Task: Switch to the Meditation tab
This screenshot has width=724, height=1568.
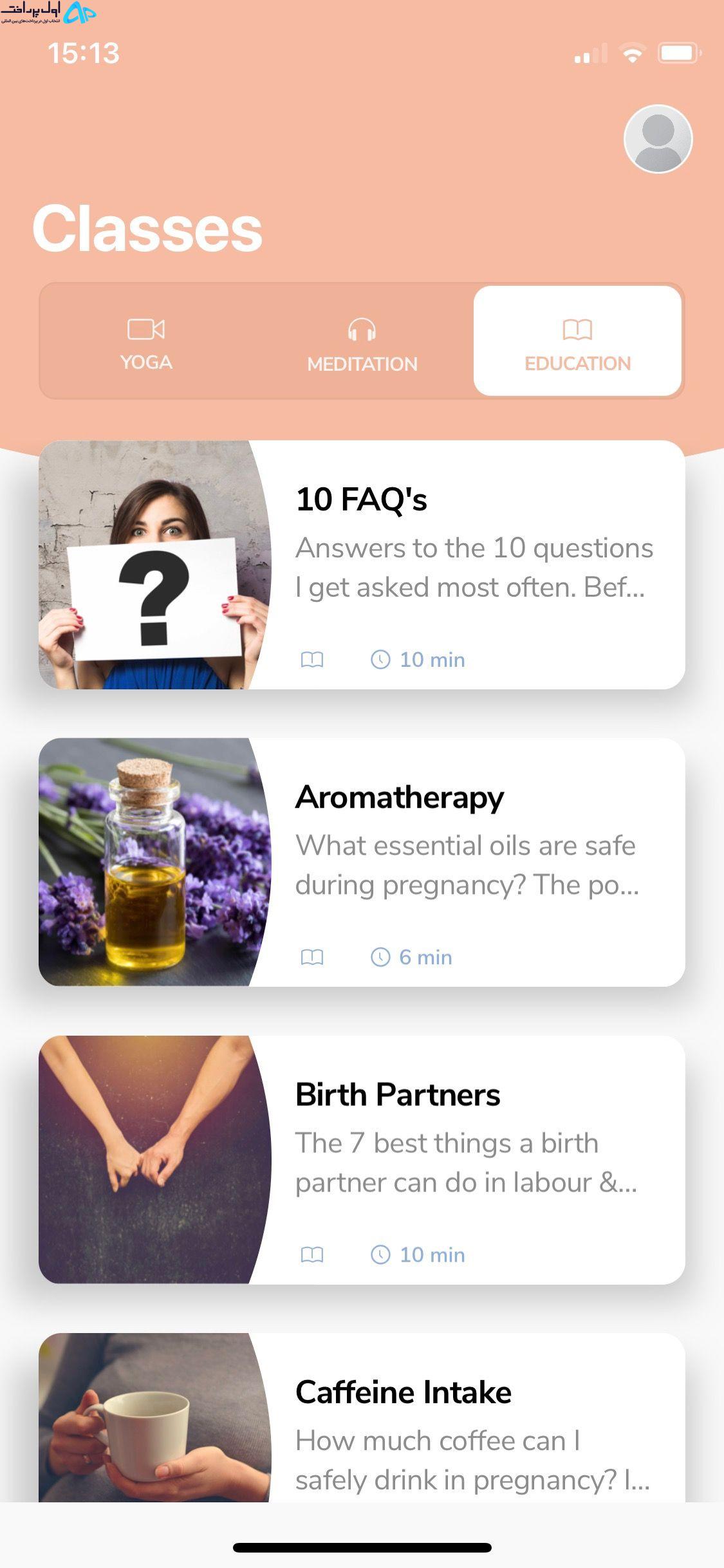Action: tap(362, 341)
